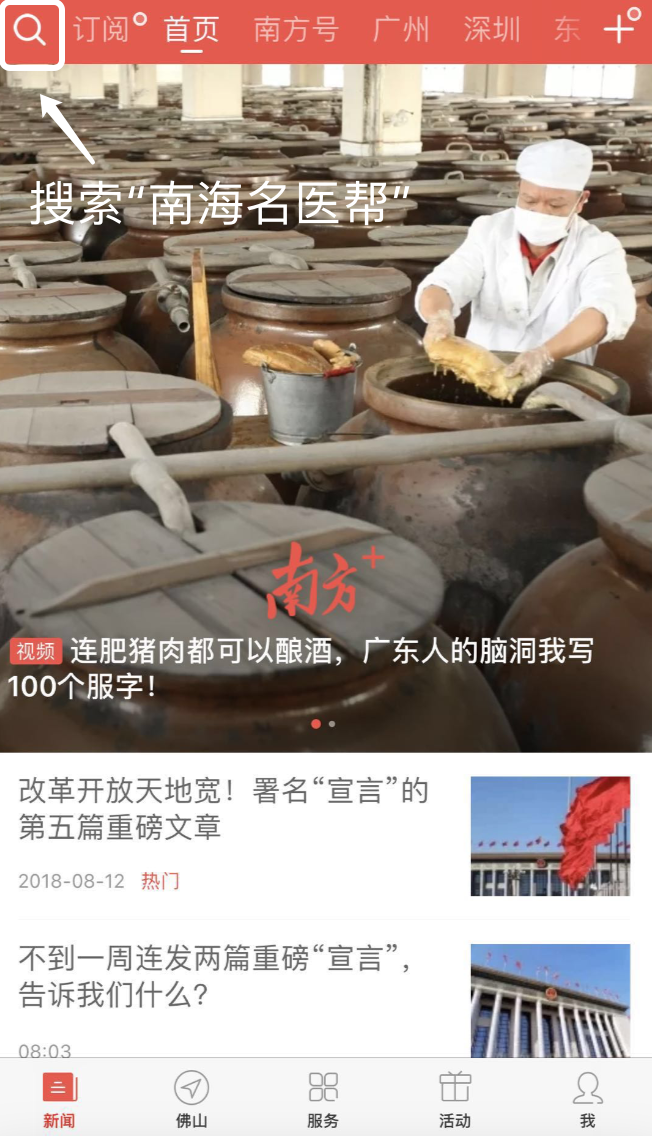Tap the plus icon to add channels
Image resolution: width=652 pixels, height=1136 pixels.
click(621, 29)
